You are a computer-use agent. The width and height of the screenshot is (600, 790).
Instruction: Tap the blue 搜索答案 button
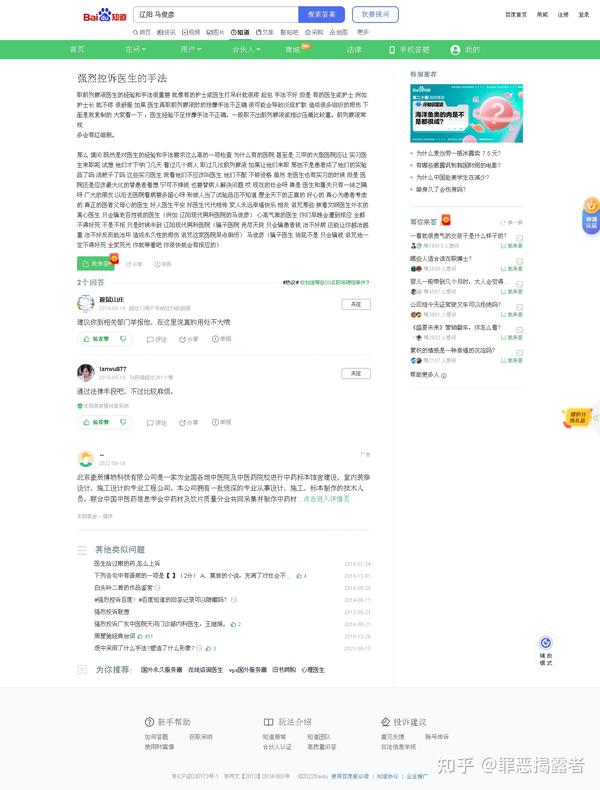(321, 15)
